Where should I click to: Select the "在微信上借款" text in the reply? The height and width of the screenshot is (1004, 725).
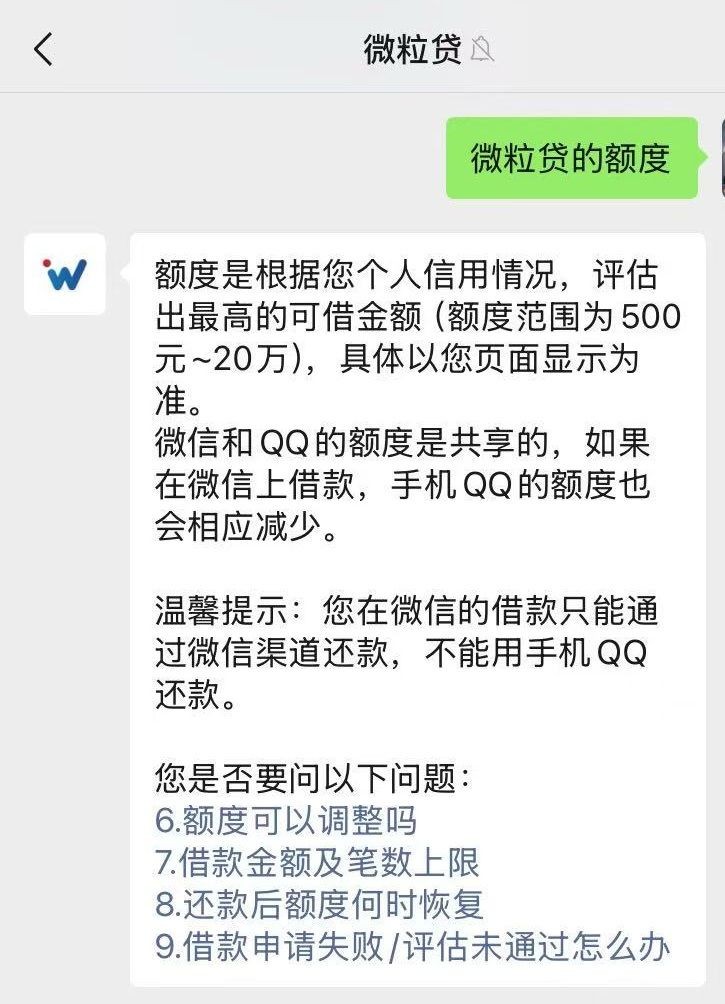[240, 485]
